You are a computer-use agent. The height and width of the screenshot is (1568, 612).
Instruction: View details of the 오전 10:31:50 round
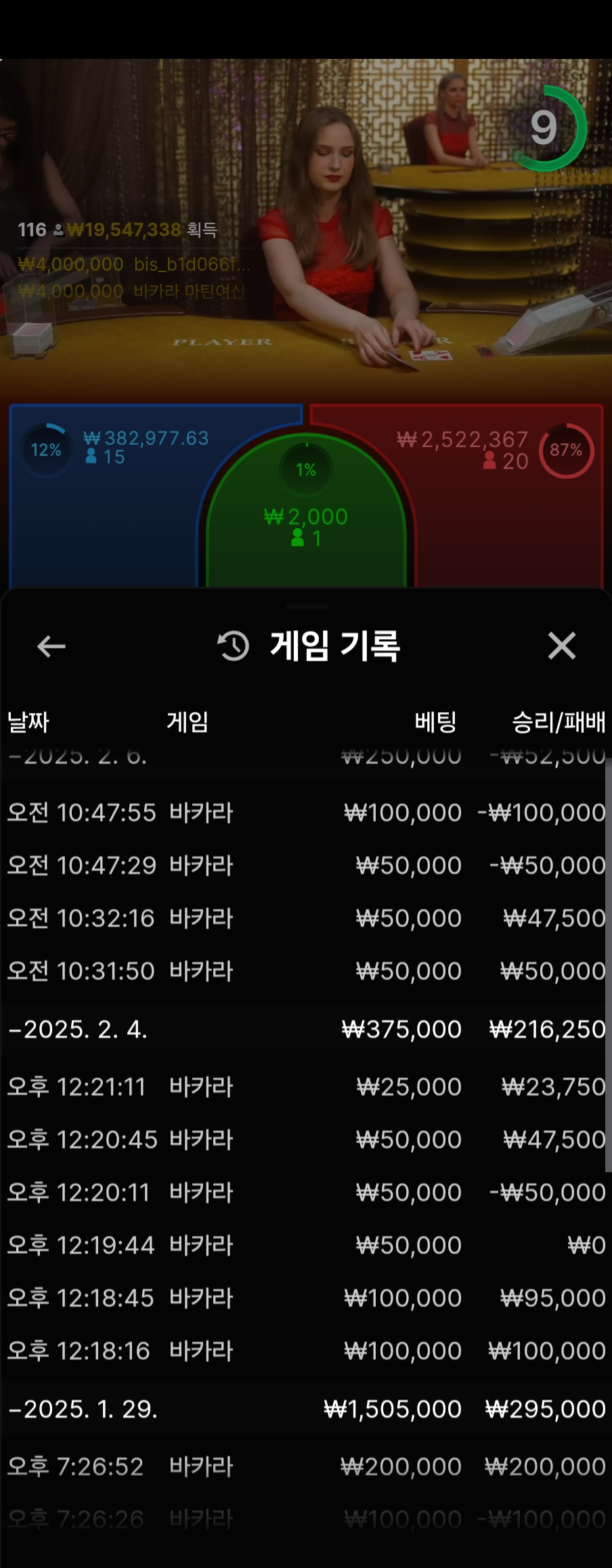[x=305, y=971]
